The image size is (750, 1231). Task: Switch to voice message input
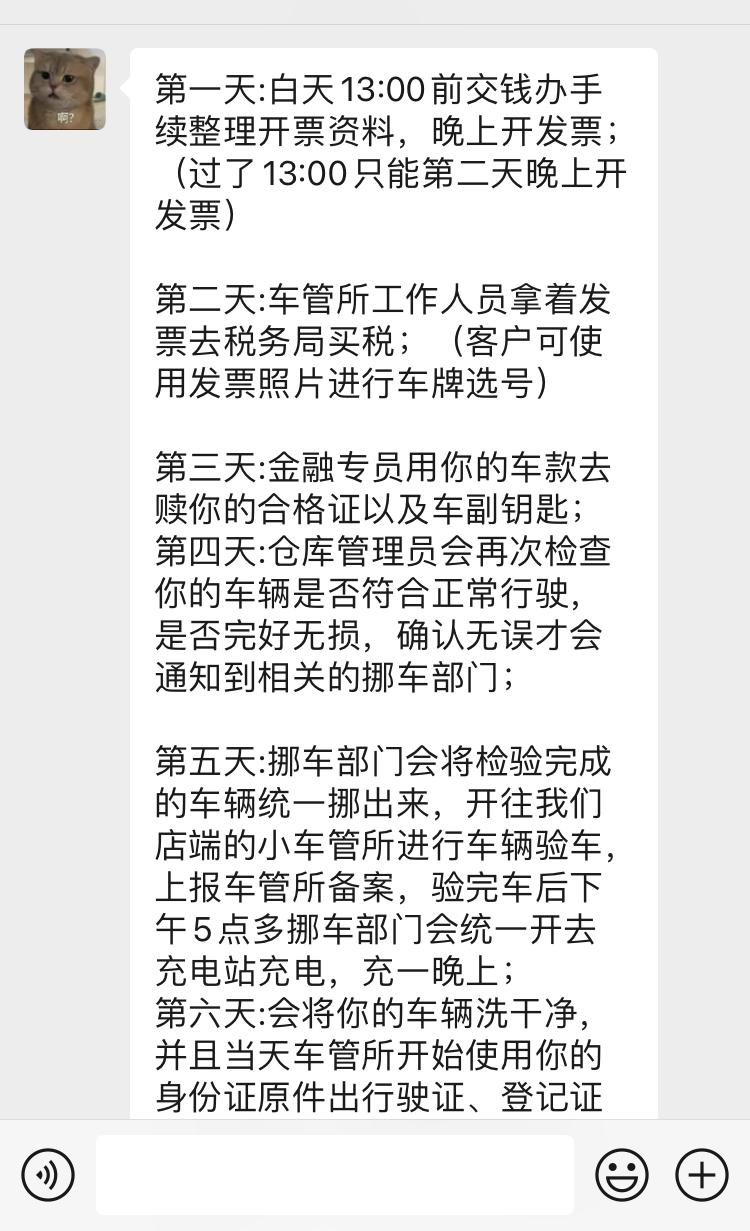coord(48,1174)
